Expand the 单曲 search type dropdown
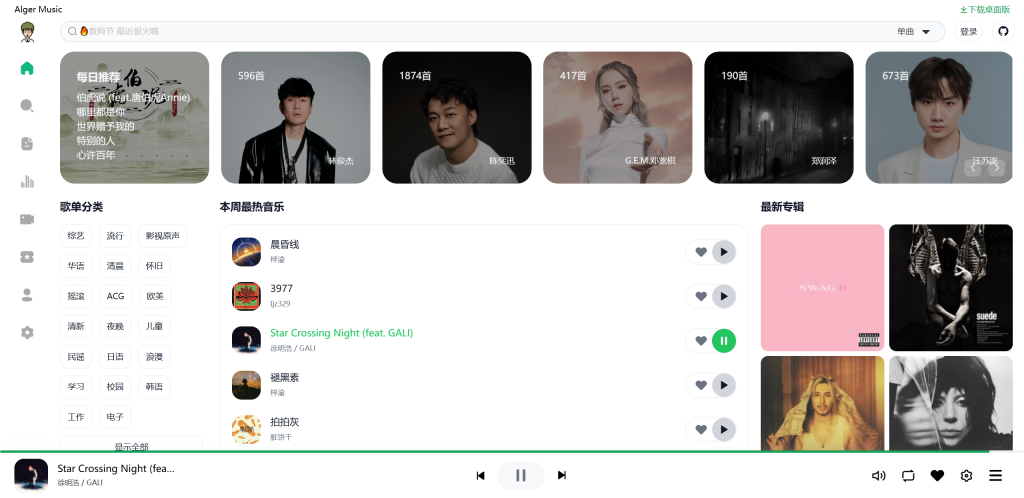Viewport: 1024px width, 498px height. tap(914, 31)
